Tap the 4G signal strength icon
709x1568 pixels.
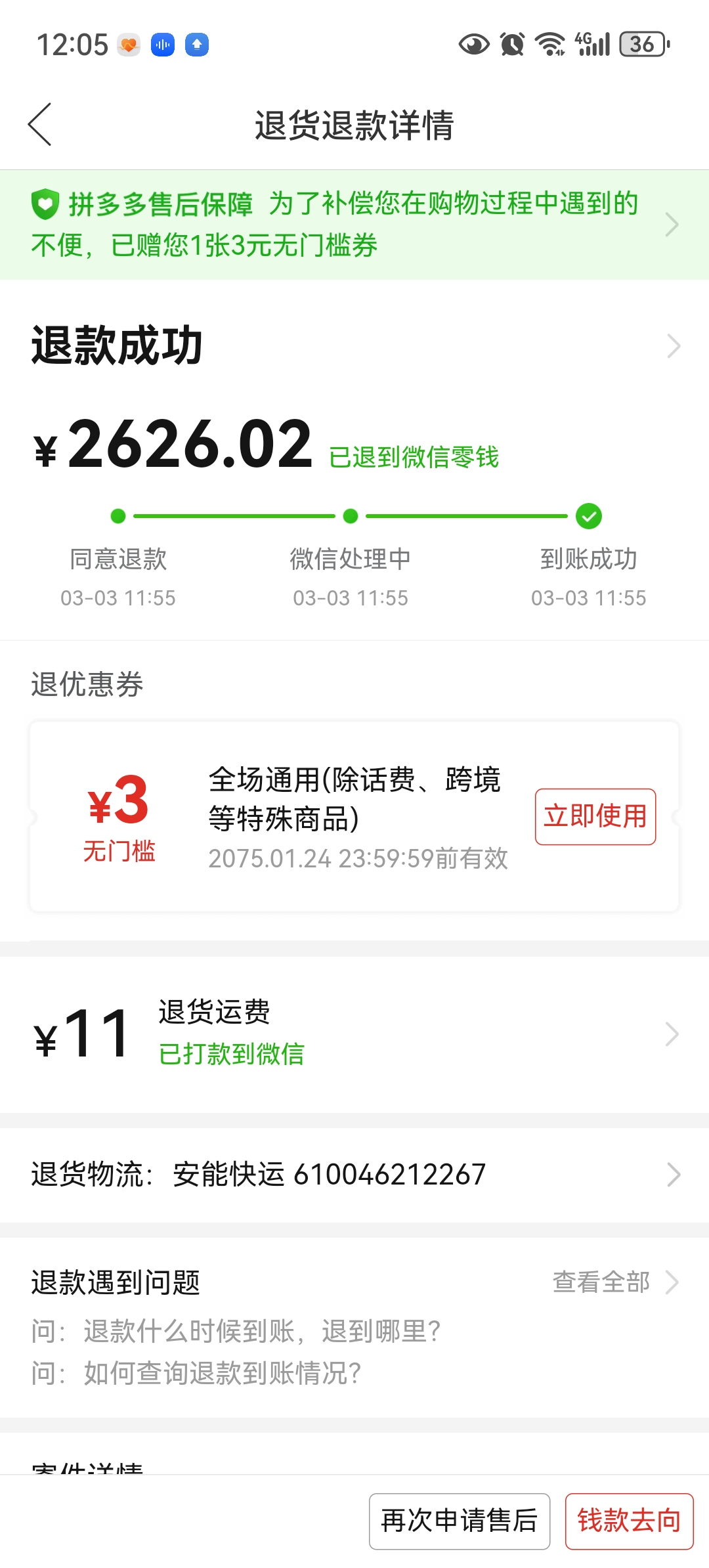tap(593, 45)
